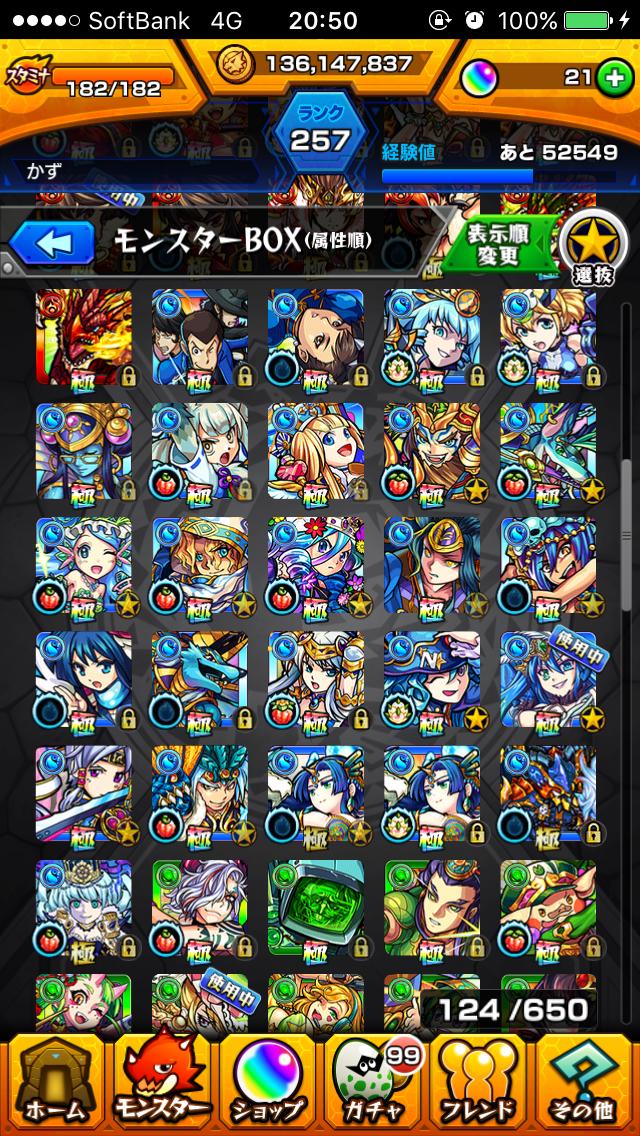
Task: Select the blue-skinned golden helmet monster
Action: coord(84,451)
